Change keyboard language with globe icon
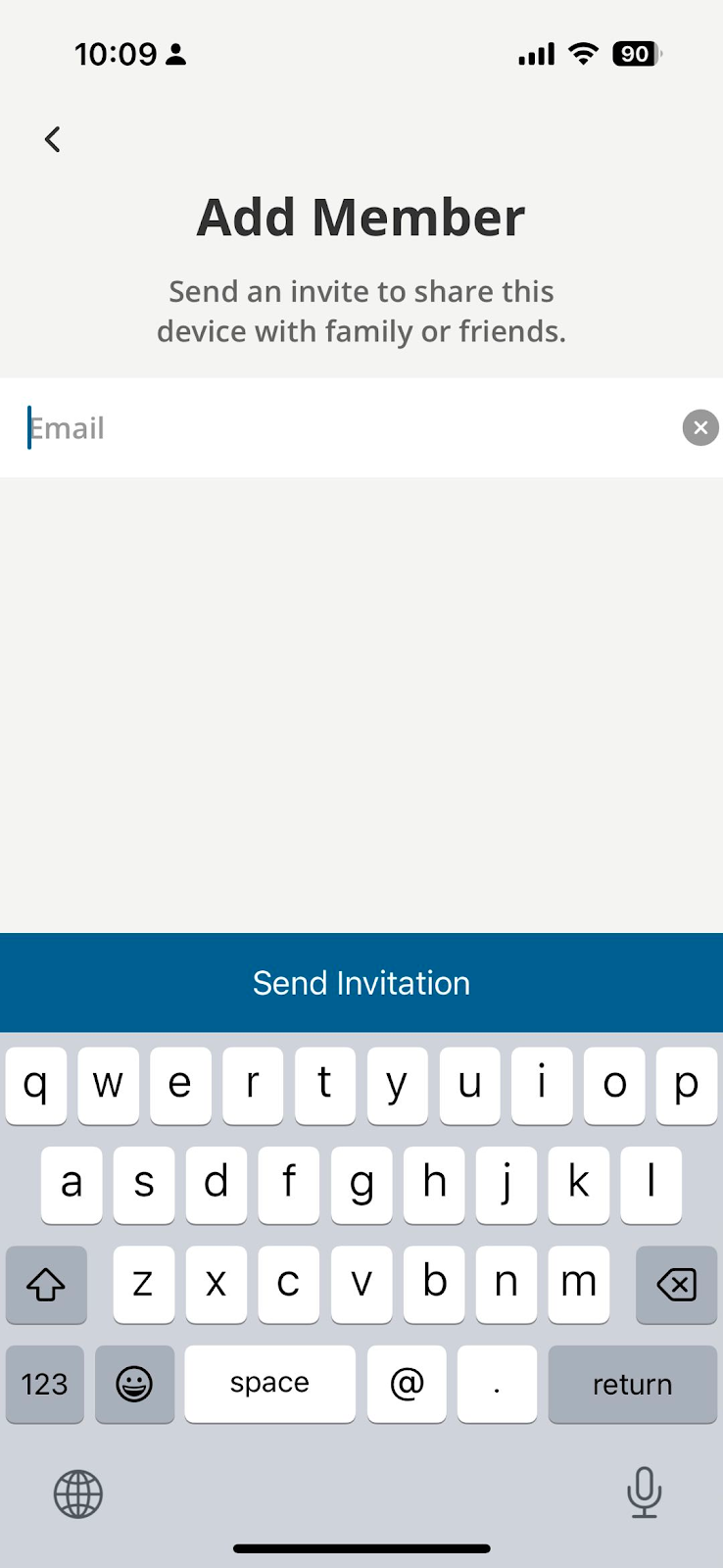The image size is (723, 1568). click(78, 1494)
